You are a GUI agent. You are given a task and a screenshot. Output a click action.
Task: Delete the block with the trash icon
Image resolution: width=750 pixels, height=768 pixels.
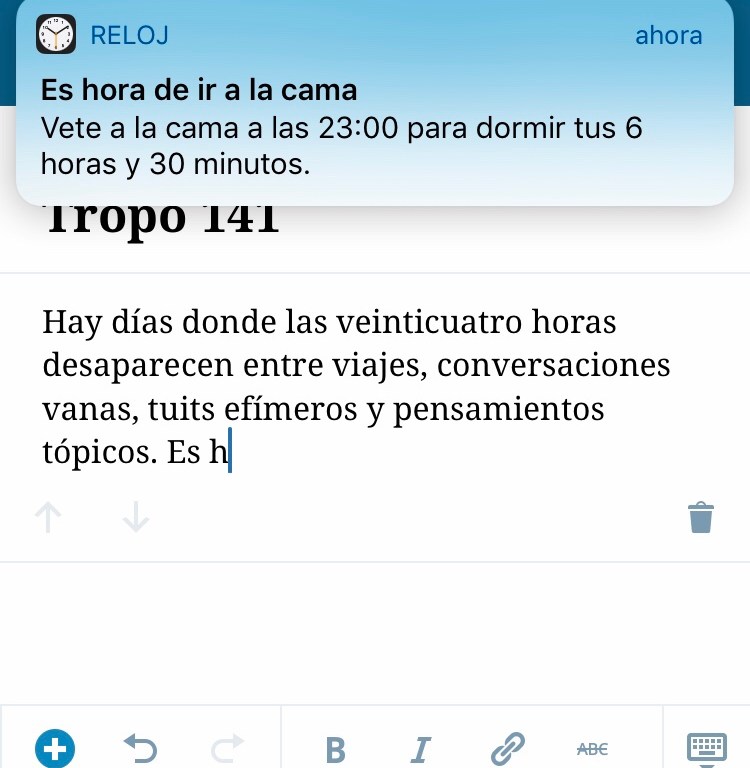click(x=701, y=518)
